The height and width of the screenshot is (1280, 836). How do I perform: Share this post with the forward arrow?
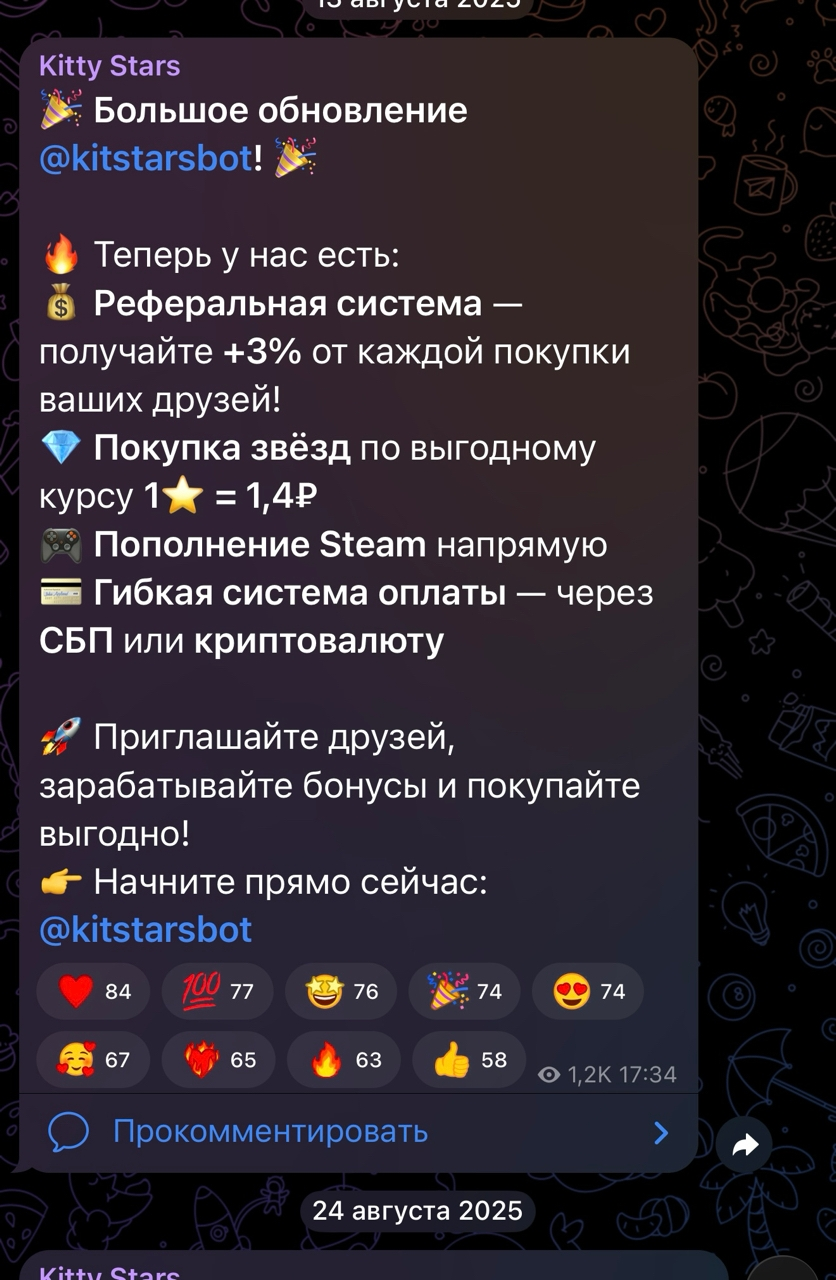tap(745, 1146)
